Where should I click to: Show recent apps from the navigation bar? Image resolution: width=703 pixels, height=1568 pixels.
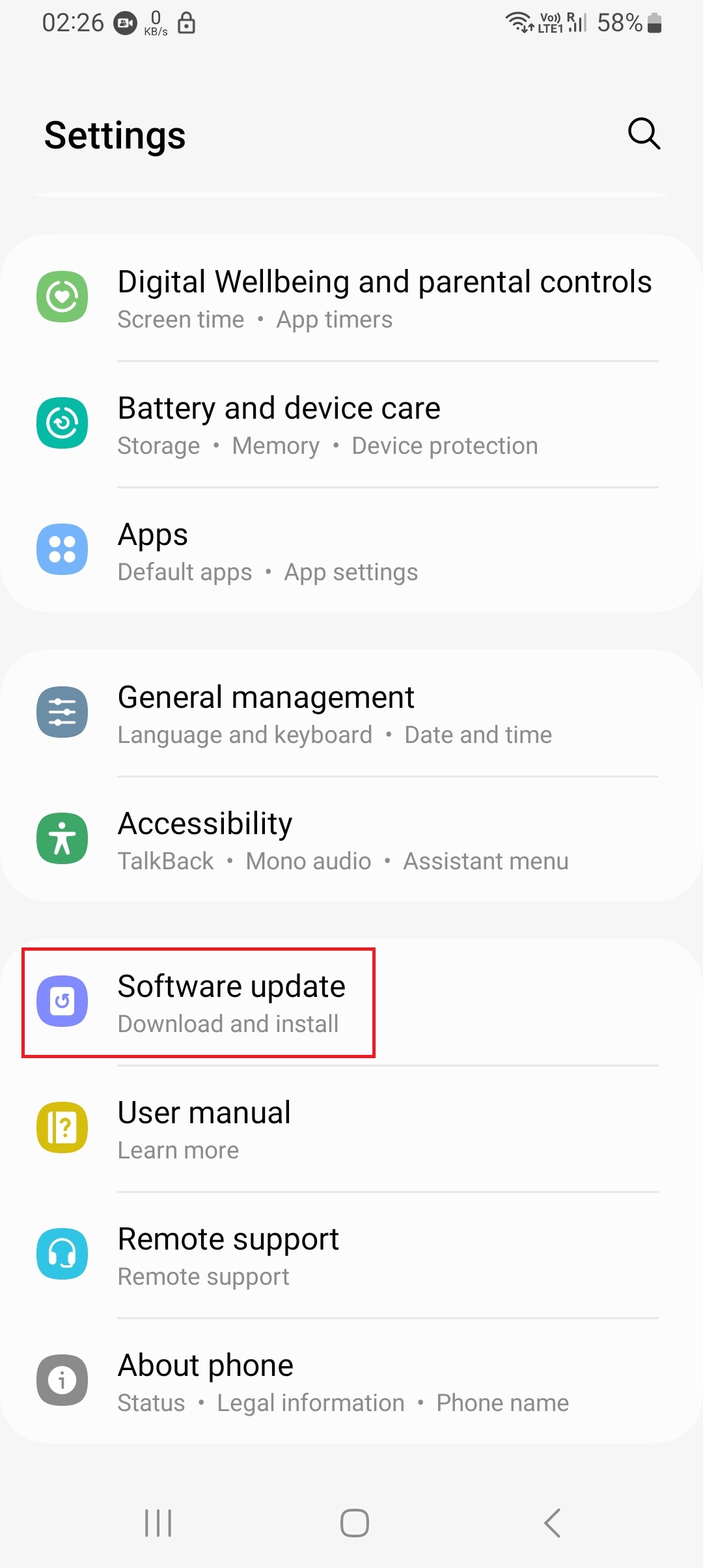tap(158, 1523)
